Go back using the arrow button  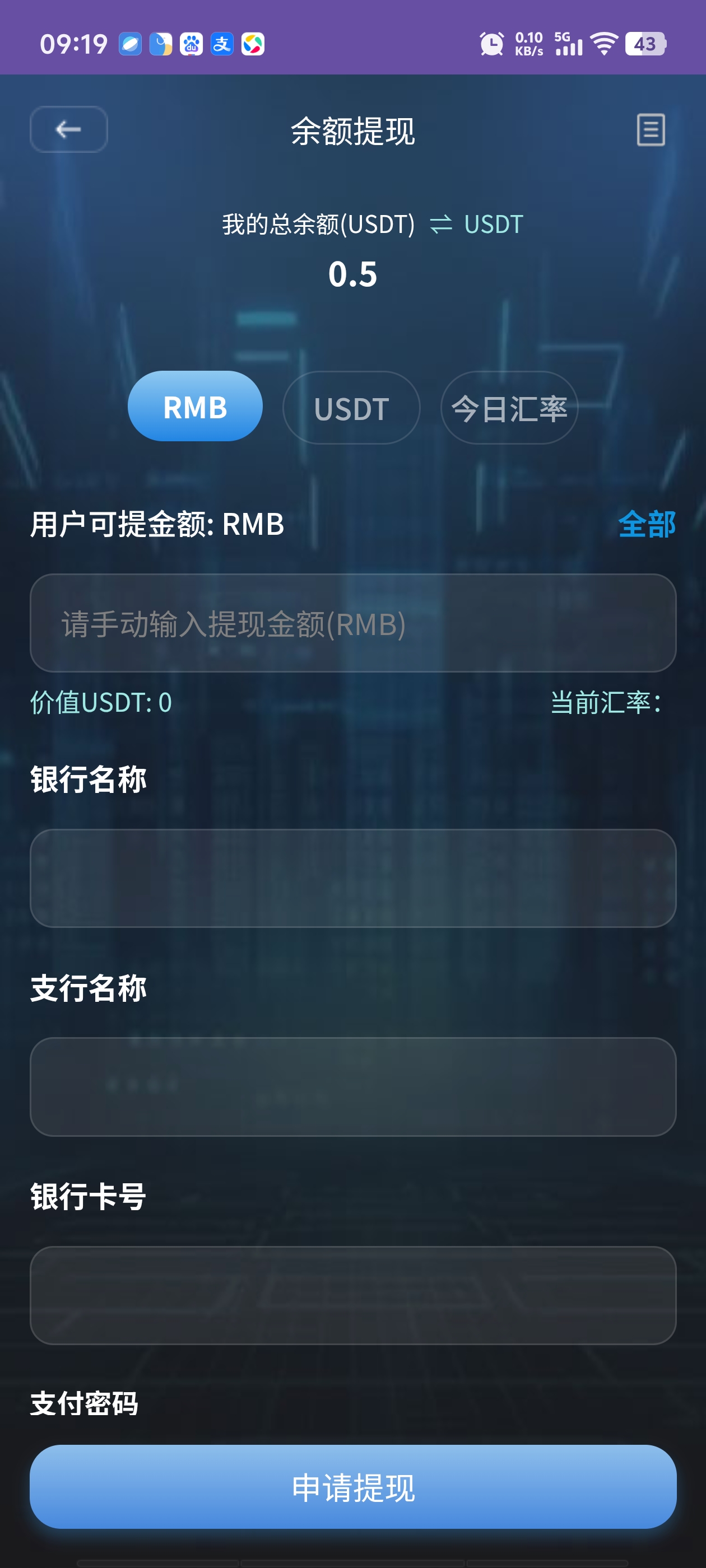(x=69, y=129)
